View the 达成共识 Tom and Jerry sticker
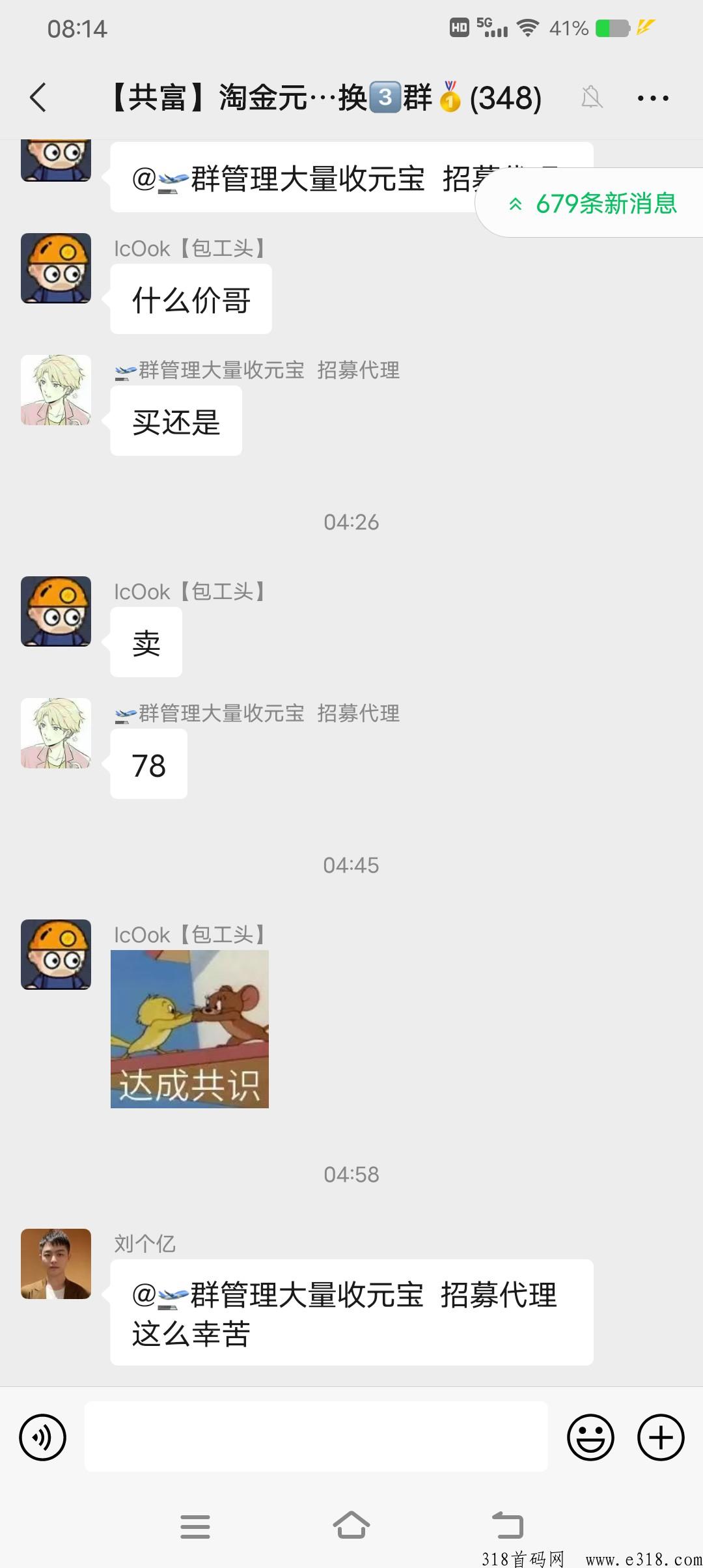The width and height of the screenshot is (703, 1568). tap(189, 1029)
